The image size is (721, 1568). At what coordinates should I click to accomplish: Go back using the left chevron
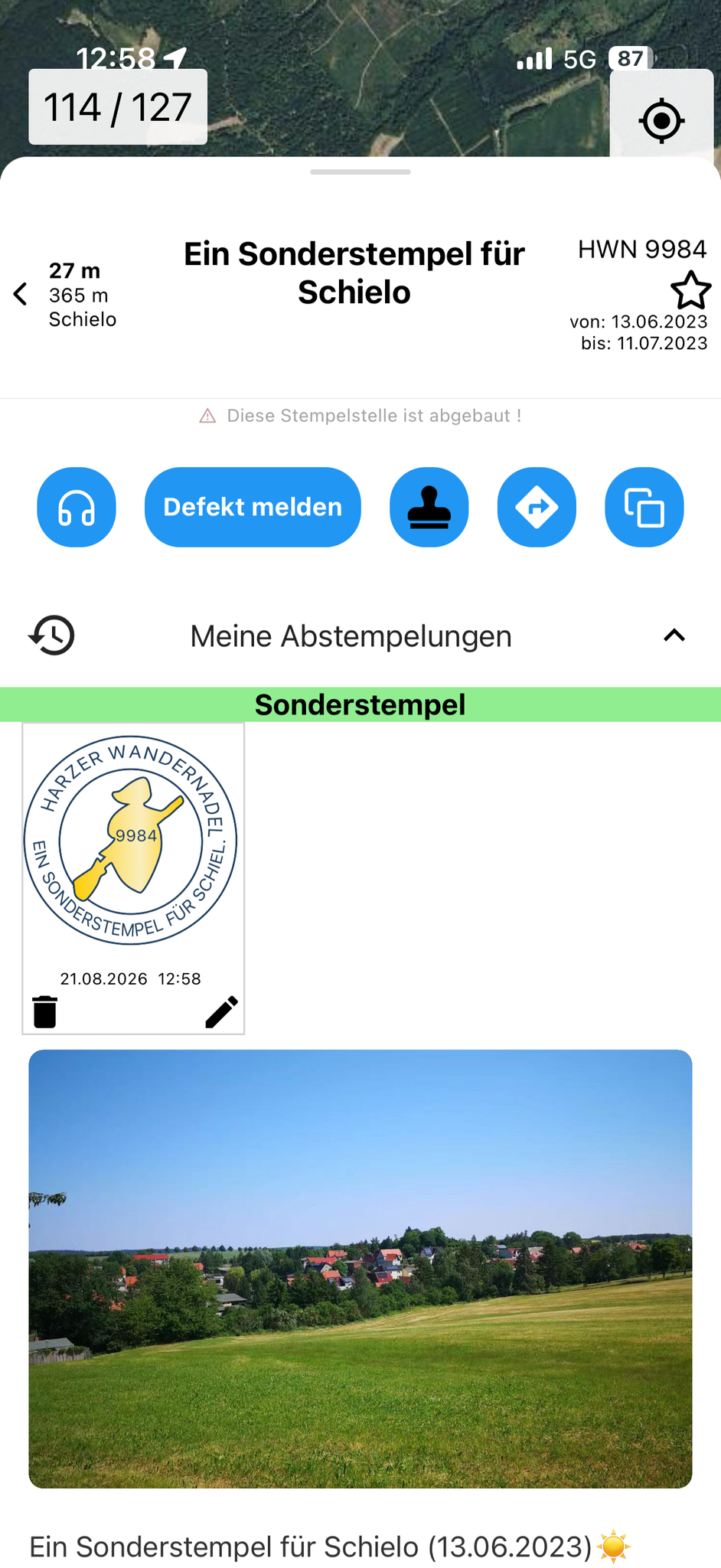tap(21, 294)
